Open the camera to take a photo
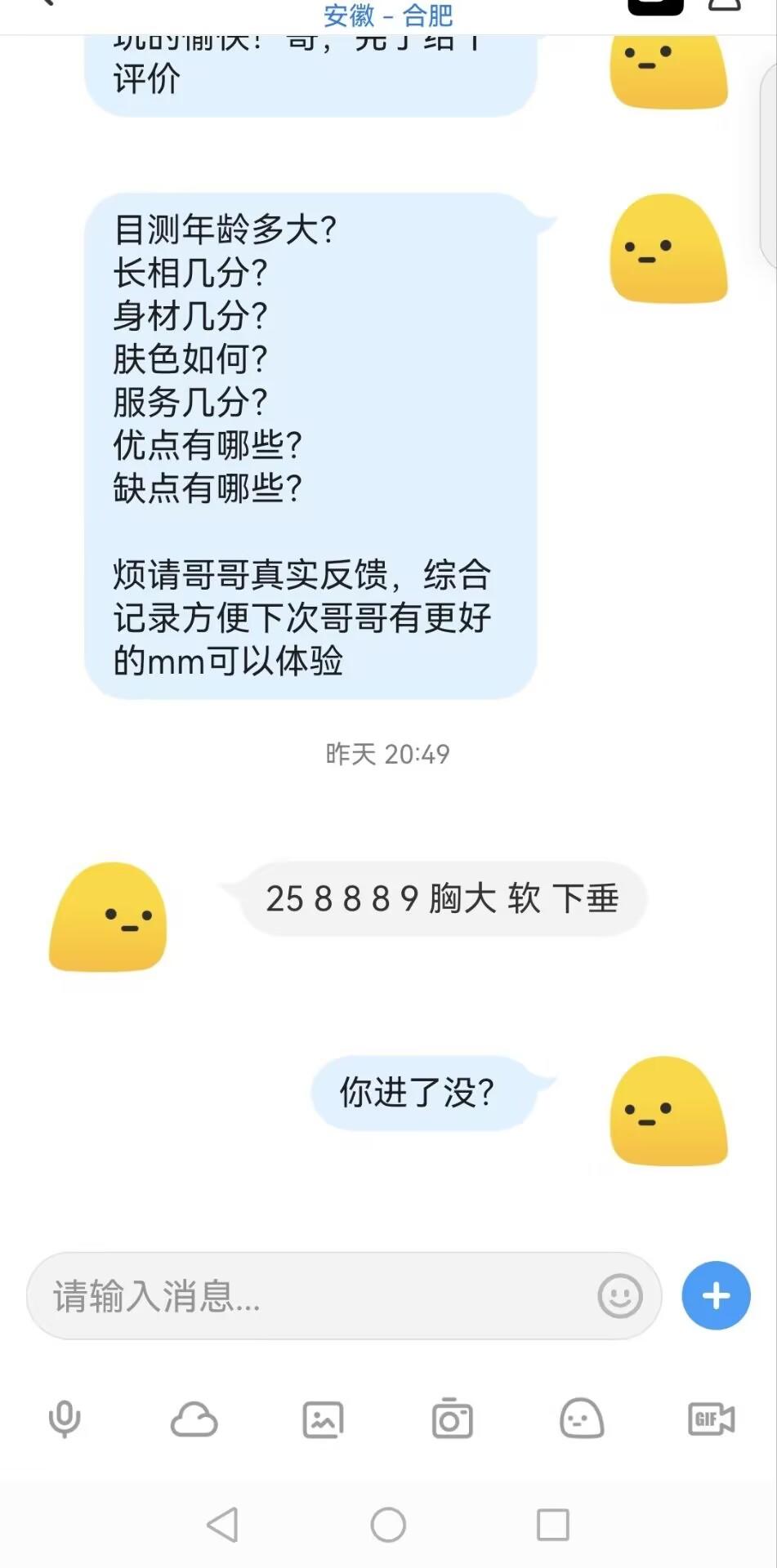The width and height of the screenshot is (777, 1568). tap(452, 1419)
